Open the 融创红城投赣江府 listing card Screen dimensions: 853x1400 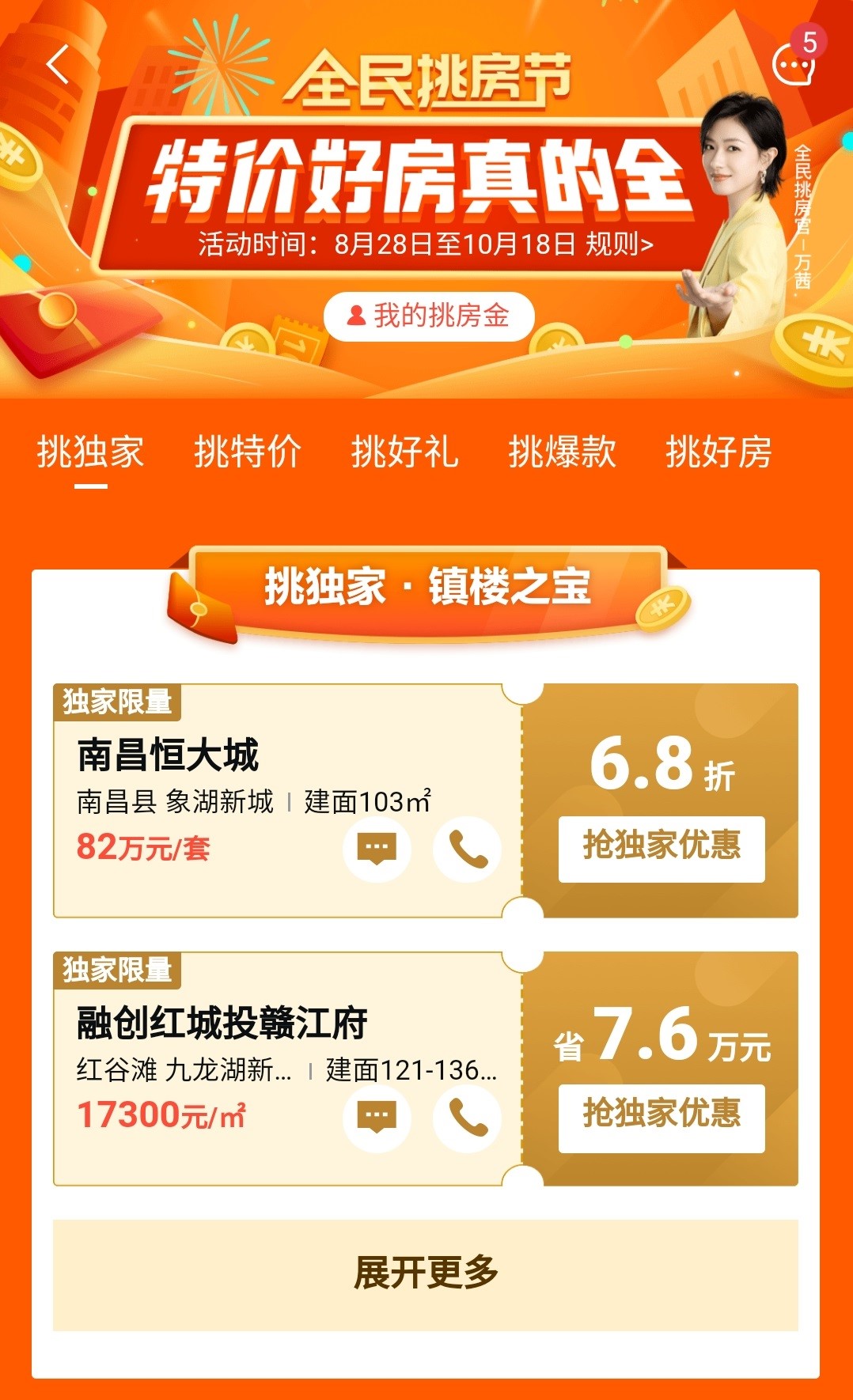coord(222,1023)
